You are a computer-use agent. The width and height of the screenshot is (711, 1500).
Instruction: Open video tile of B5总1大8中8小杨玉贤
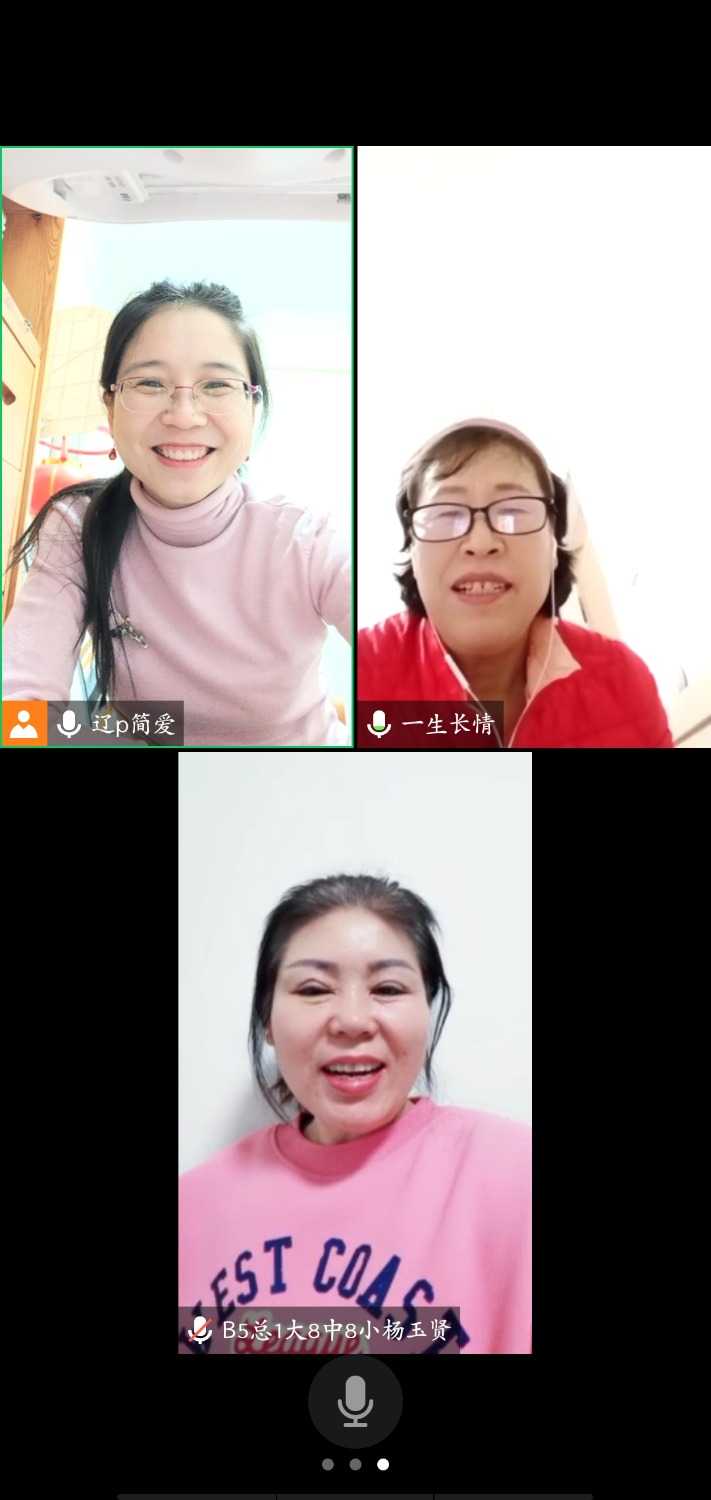355,1052
